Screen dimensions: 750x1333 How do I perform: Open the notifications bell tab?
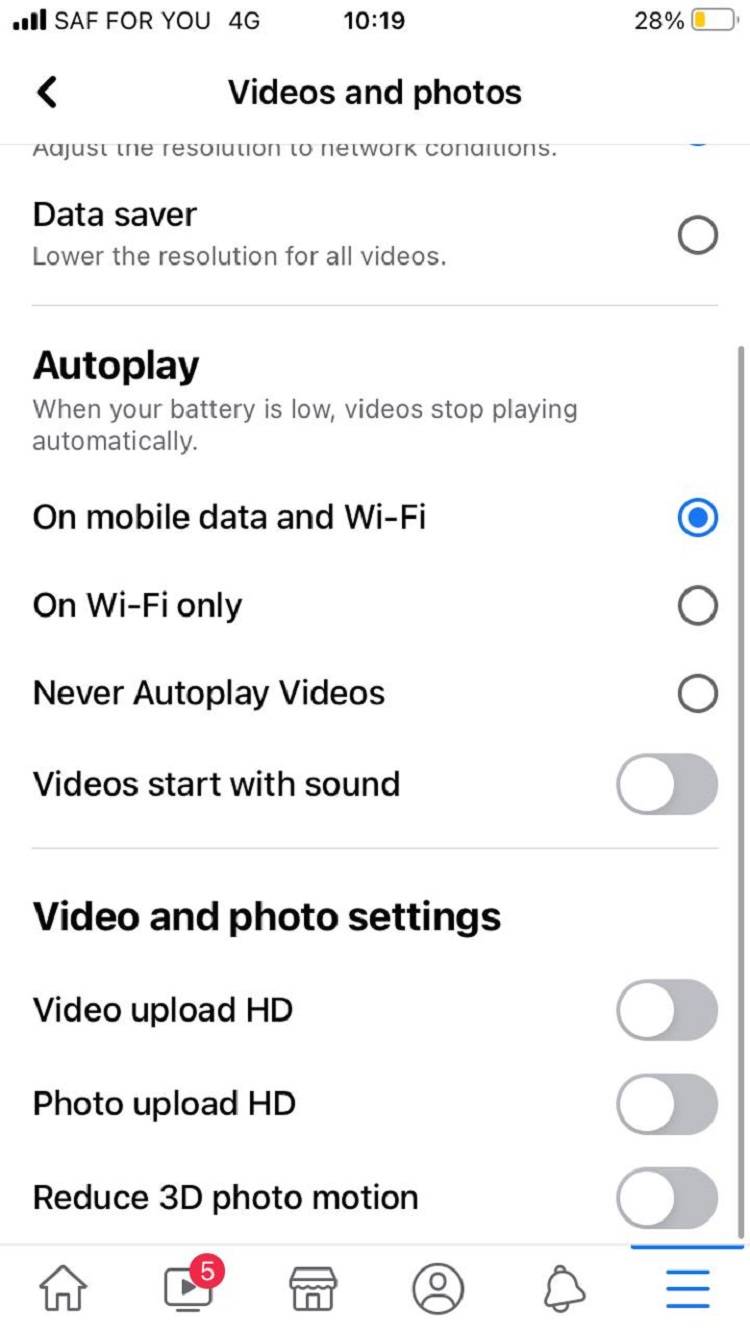point(564,1288)
